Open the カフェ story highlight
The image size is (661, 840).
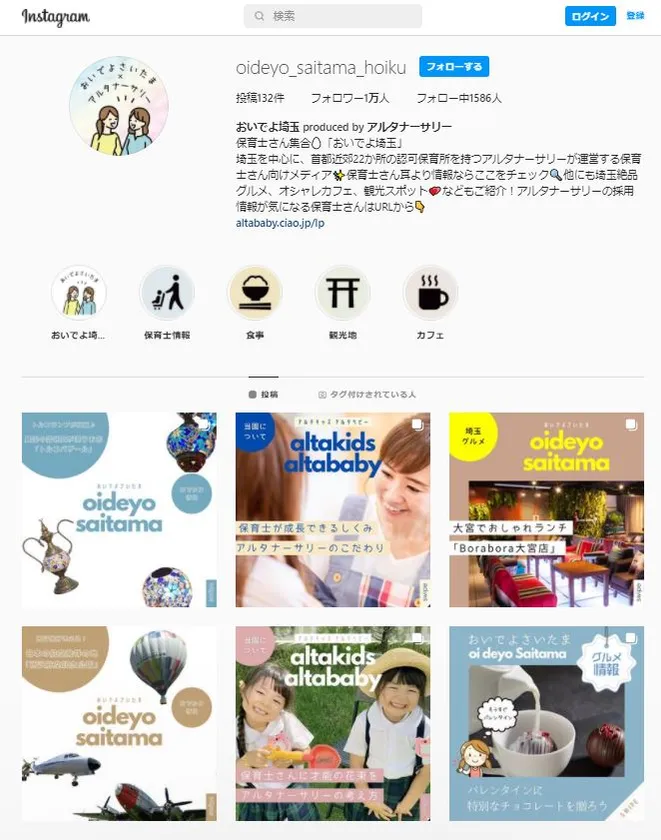[x=430, y=293]
